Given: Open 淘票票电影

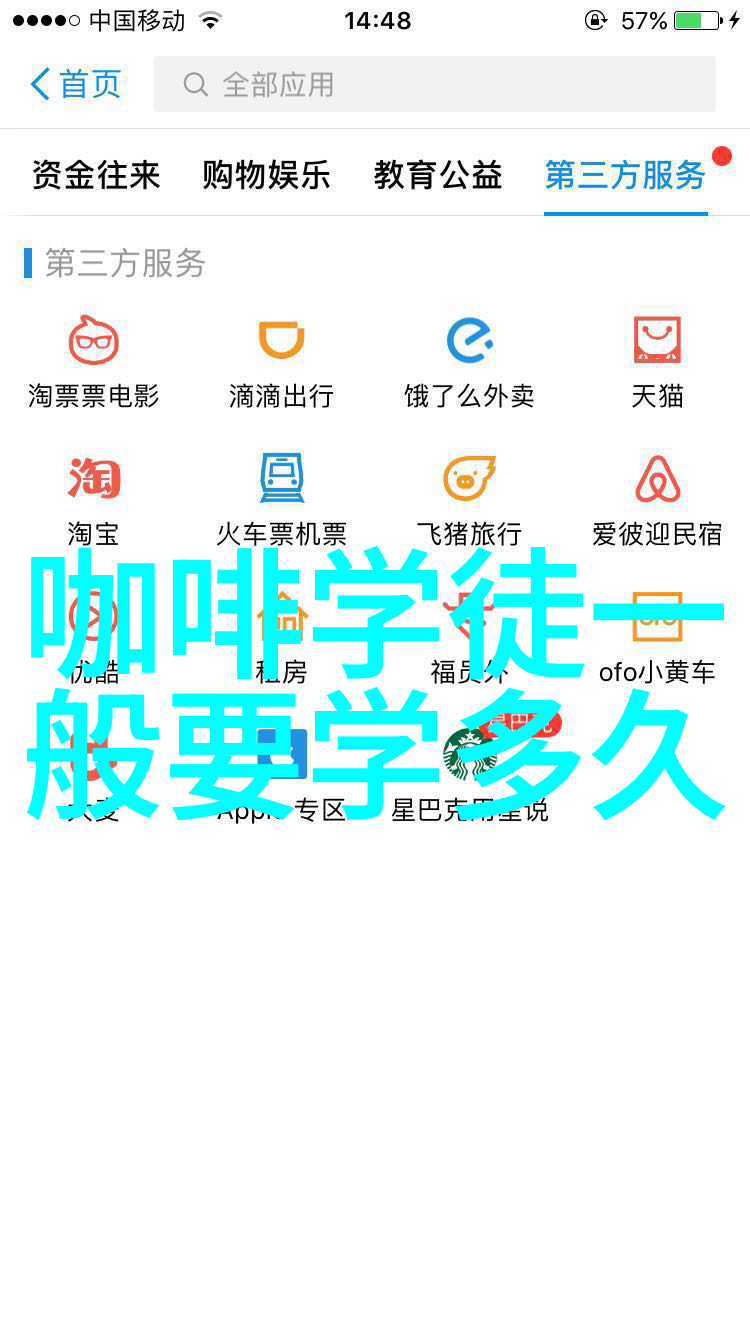Looking at the screenshot, I should pos(94,360).
